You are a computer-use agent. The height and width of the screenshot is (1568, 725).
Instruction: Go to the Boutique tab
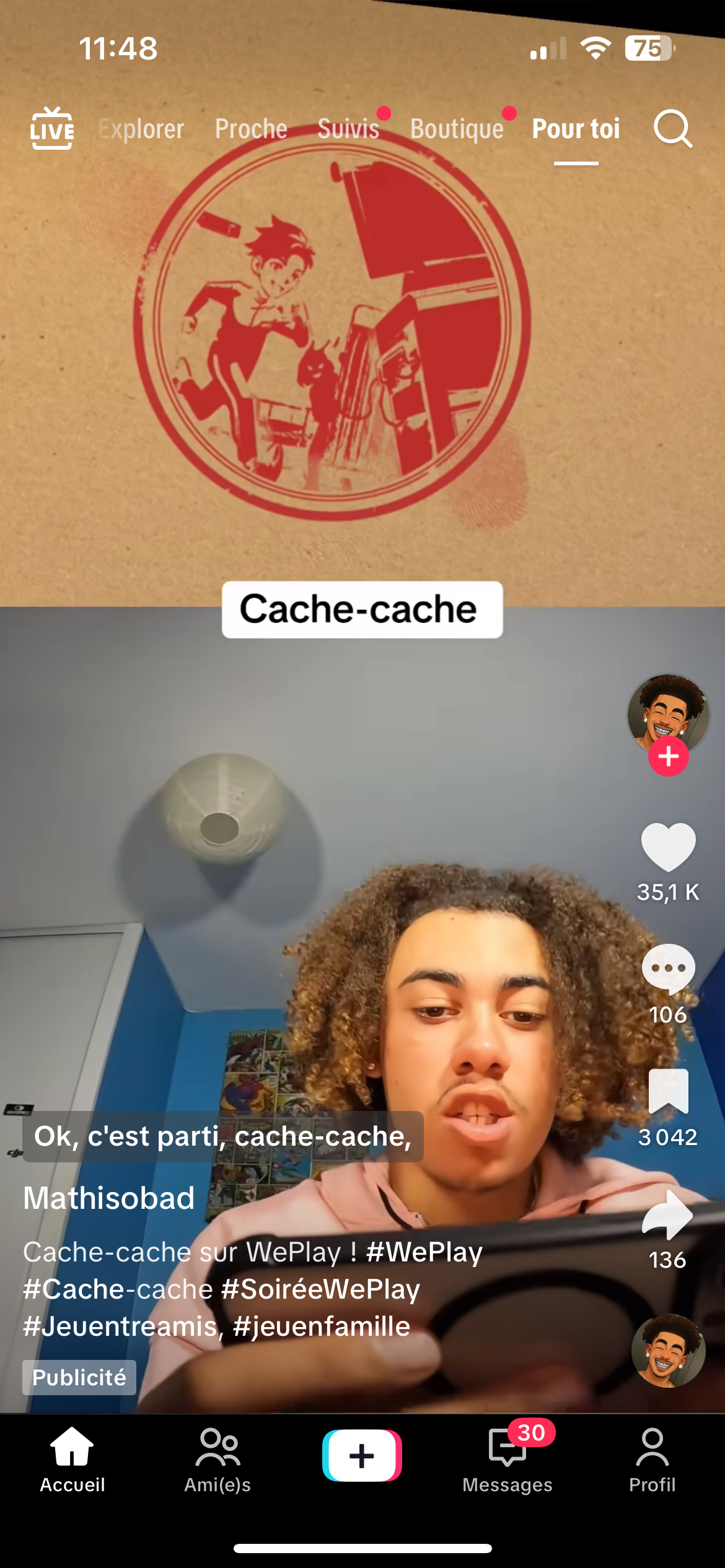[457, 129]
